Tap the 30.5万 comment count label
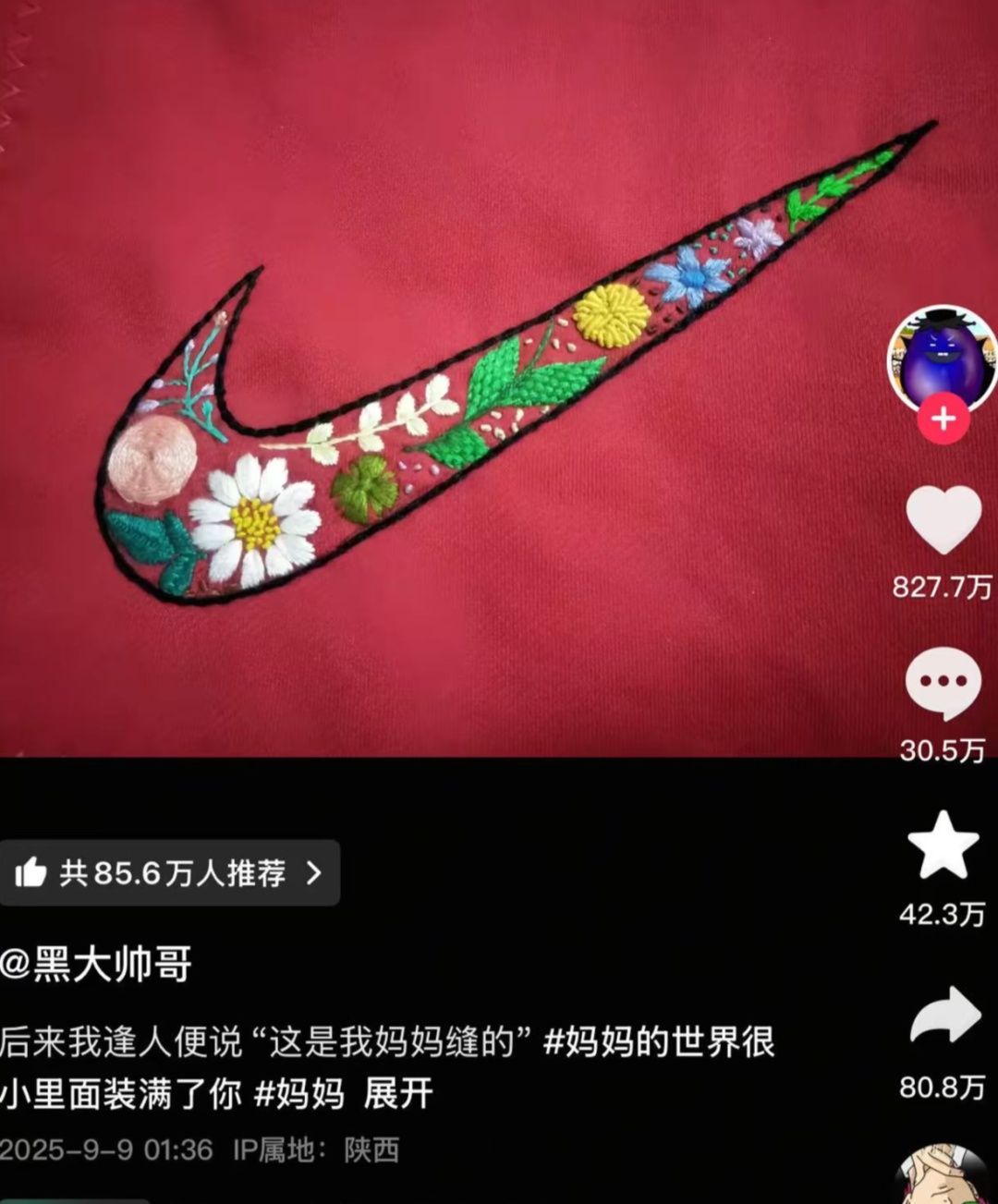 click(x=942, y=752)
